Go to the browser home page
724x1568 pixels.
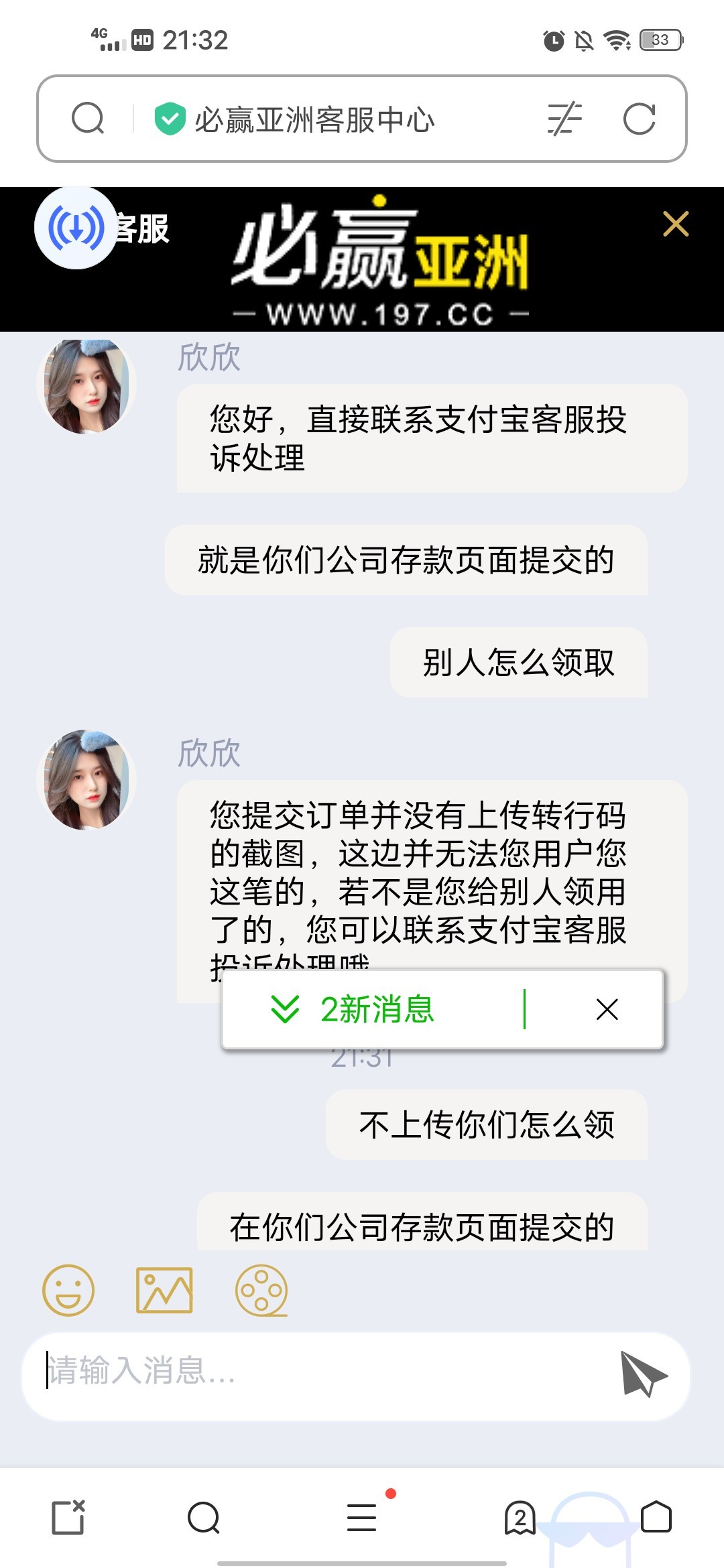tap(656, 1517)
